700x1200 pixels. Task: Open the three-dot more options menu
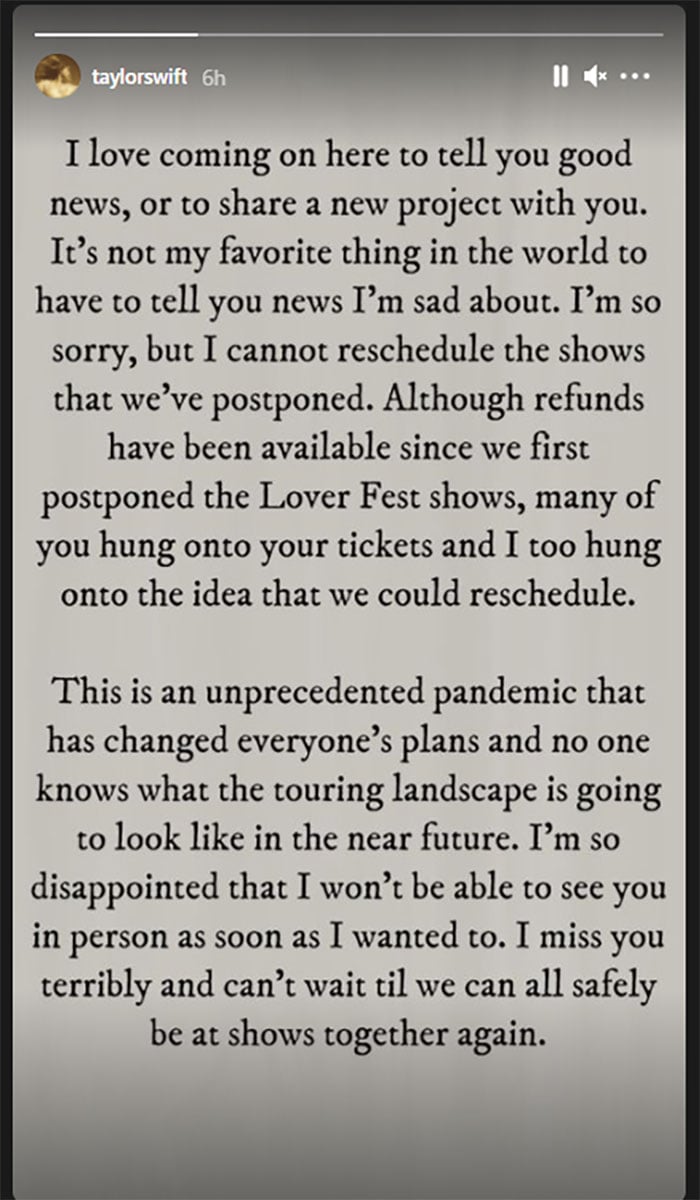tap(636, 76)
